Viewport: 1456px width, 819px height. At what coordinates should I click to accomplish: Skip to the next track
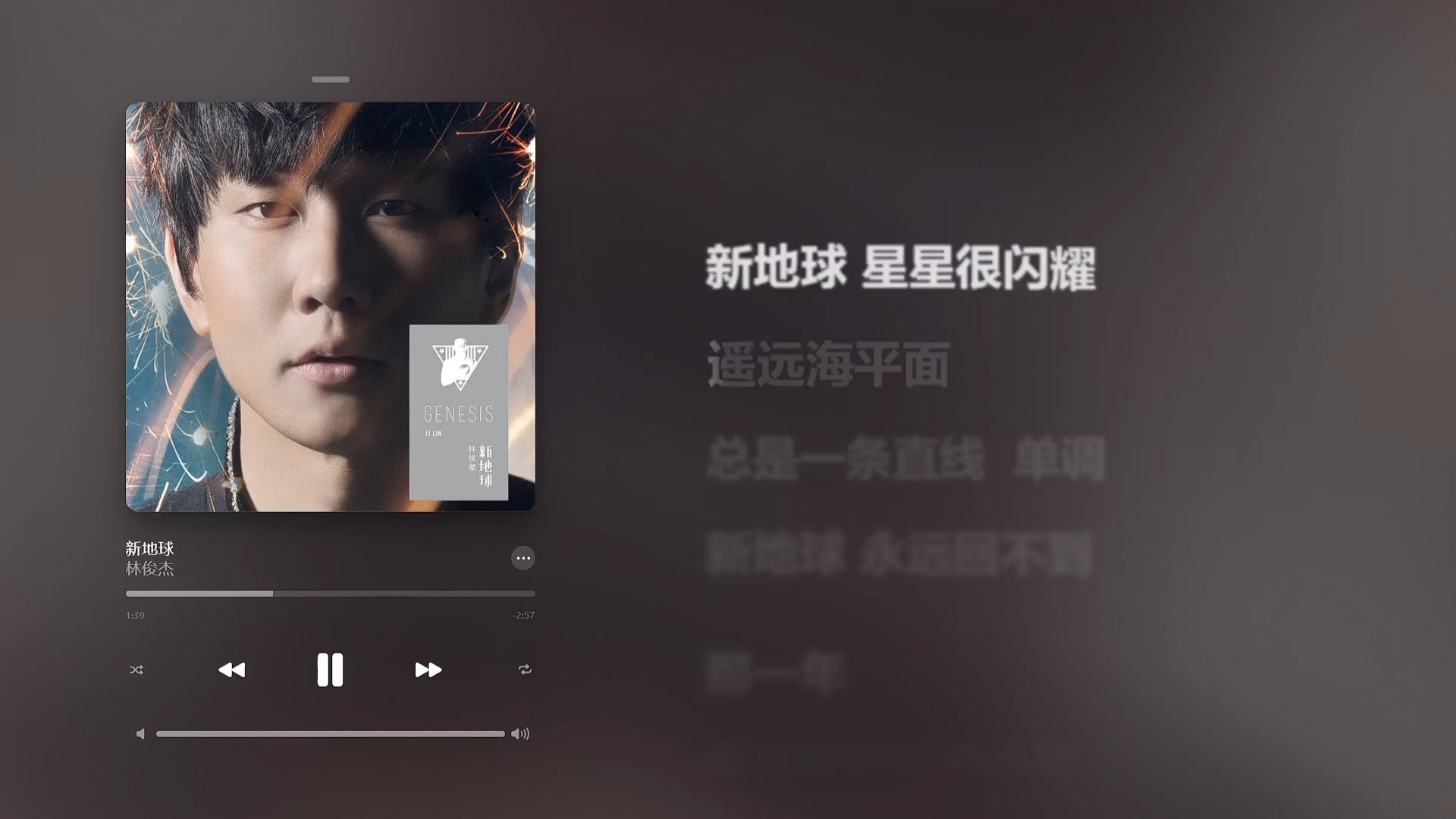[x=428, y=670]
